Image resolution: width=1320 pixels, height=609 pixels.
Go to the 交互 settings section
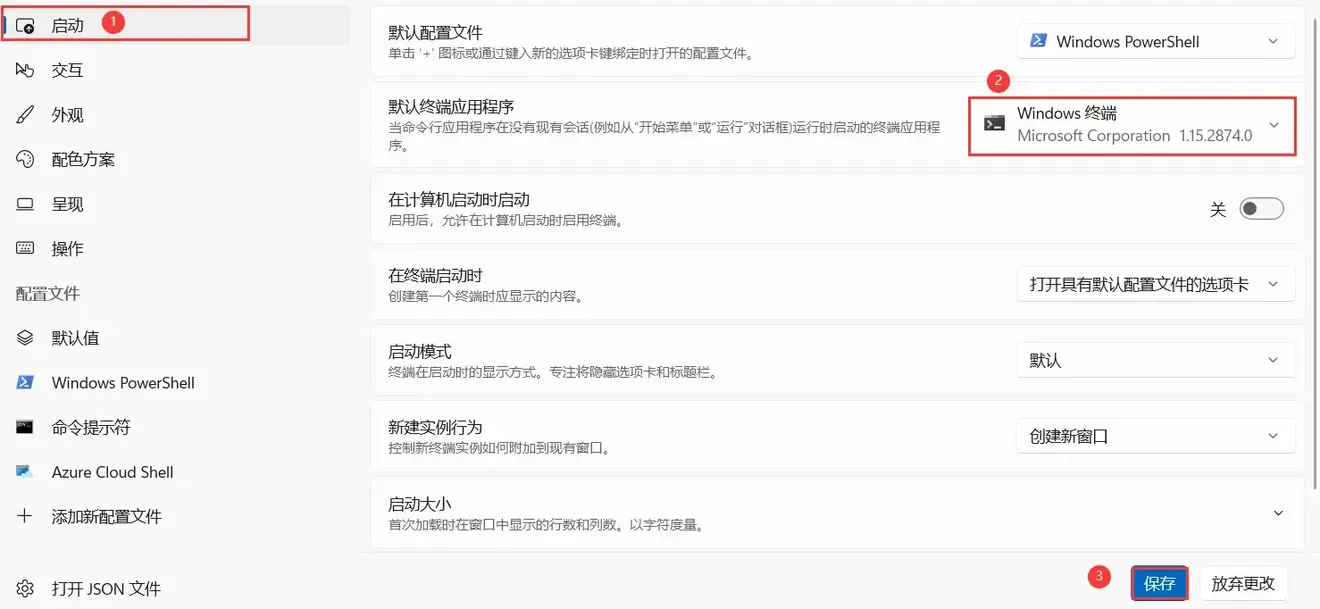(68, 70)
